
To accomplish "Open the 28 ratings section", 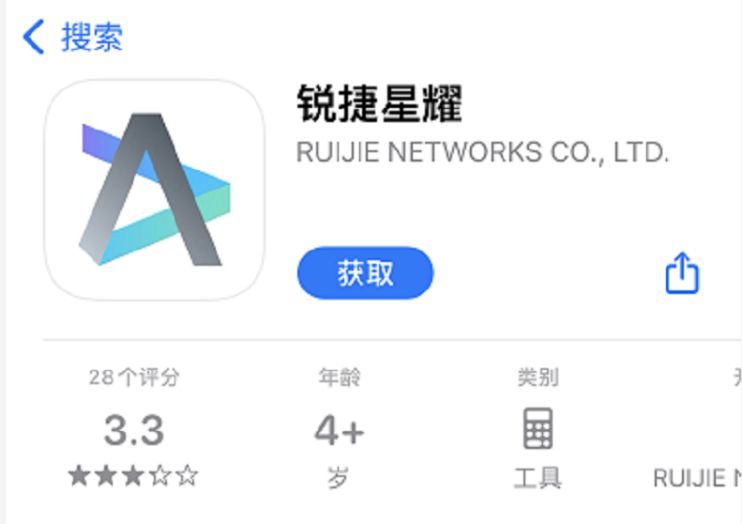I will (134, 430).
